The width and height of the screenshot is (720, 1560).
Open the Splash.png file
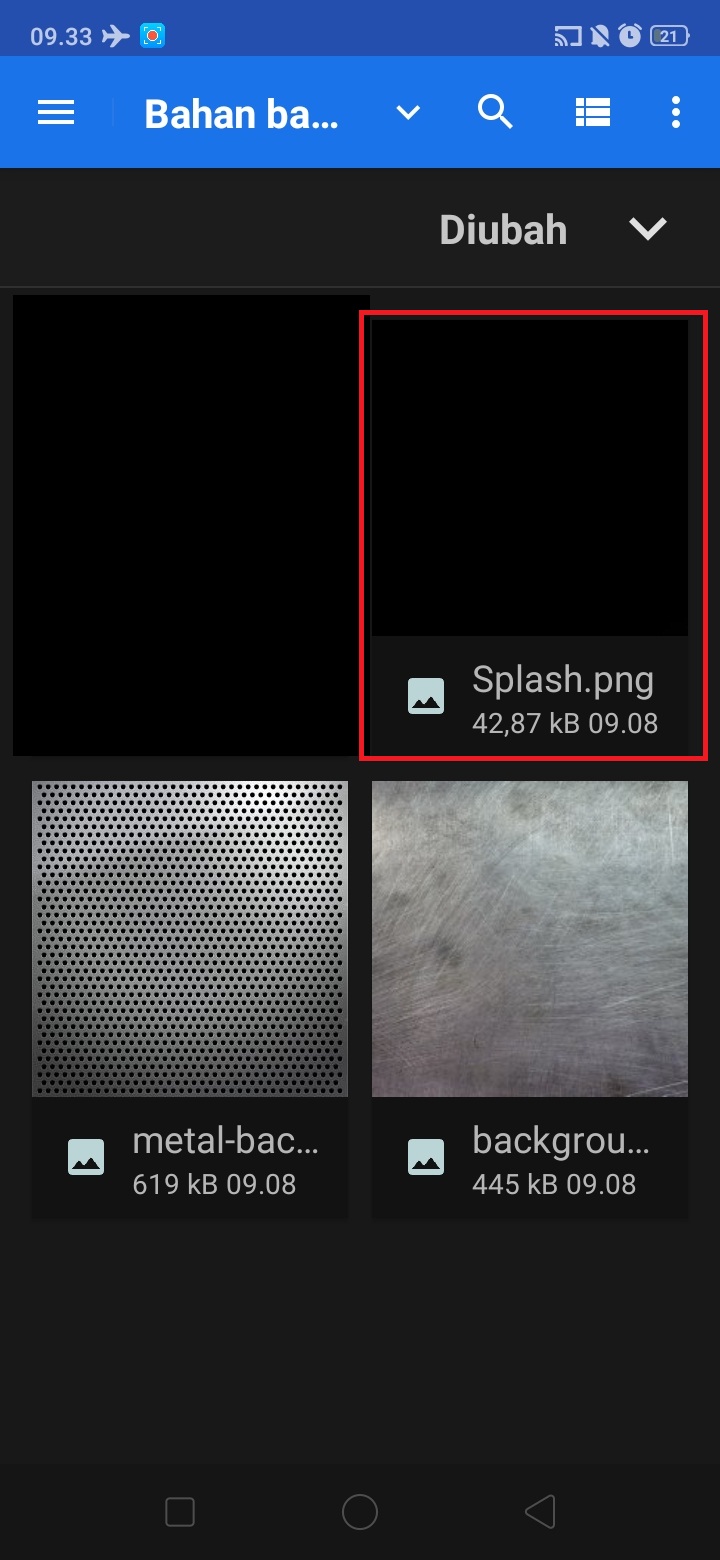[x=530, y=535]
